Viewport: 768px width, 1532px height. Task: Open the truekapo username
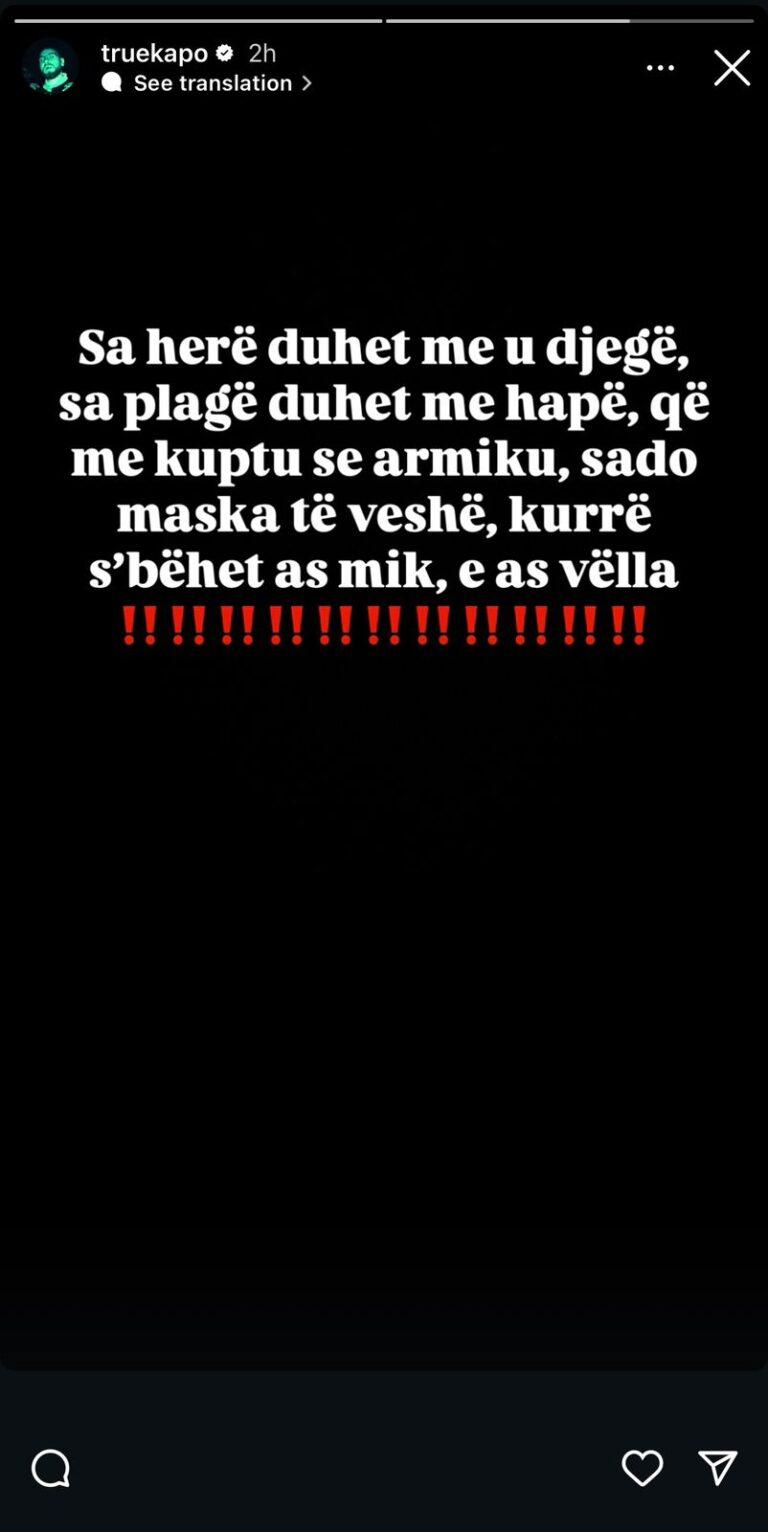pyautogui.click(x=154, y=53)
